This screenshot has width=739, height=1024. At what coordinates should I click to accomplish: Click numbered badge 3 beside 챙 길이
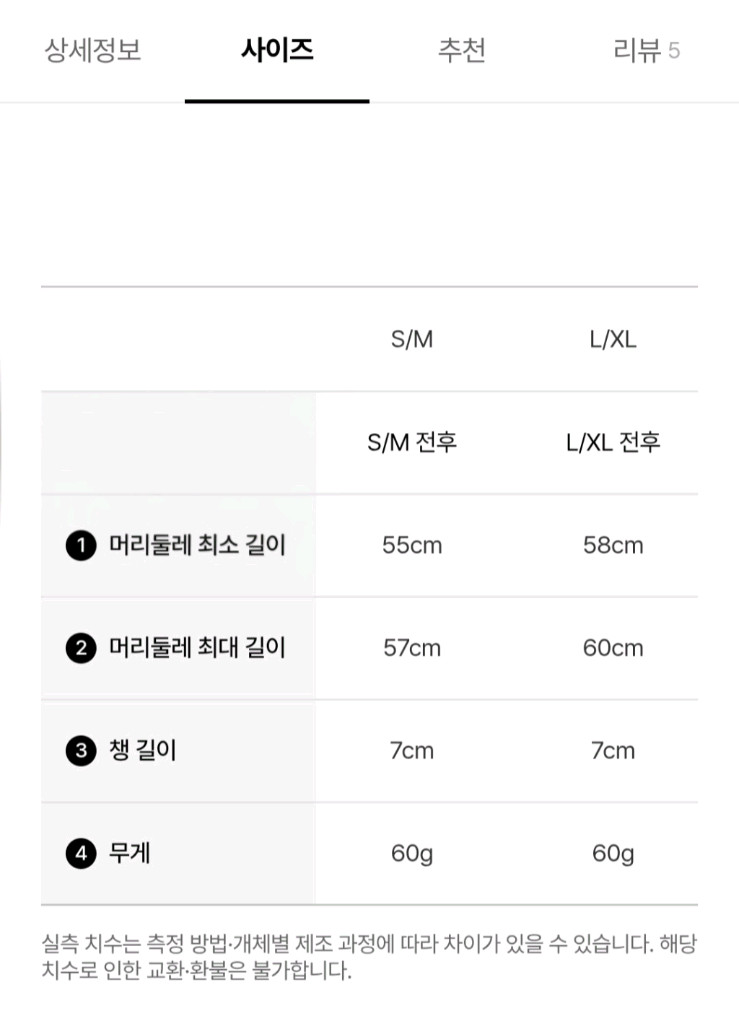click(x=81, y=750)
